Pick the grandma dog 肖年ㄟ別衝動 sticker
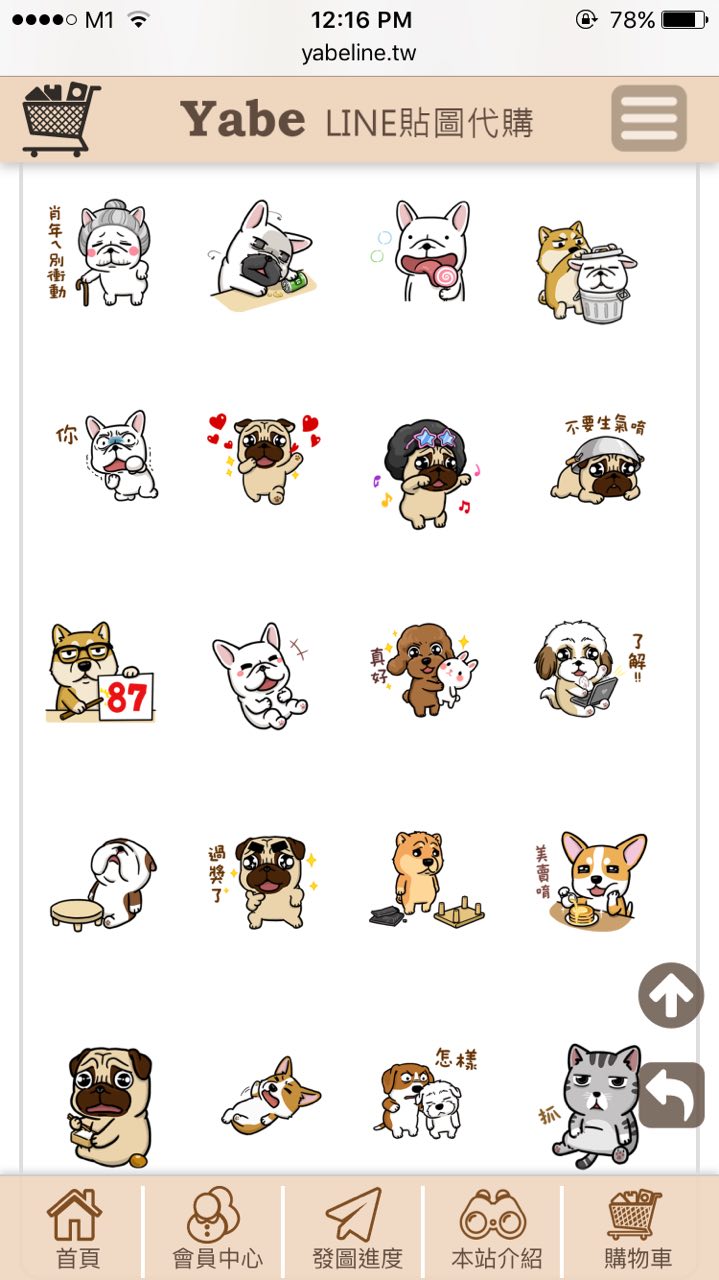This screenshot has height=1280, width=719. click(x=99, y=253)
